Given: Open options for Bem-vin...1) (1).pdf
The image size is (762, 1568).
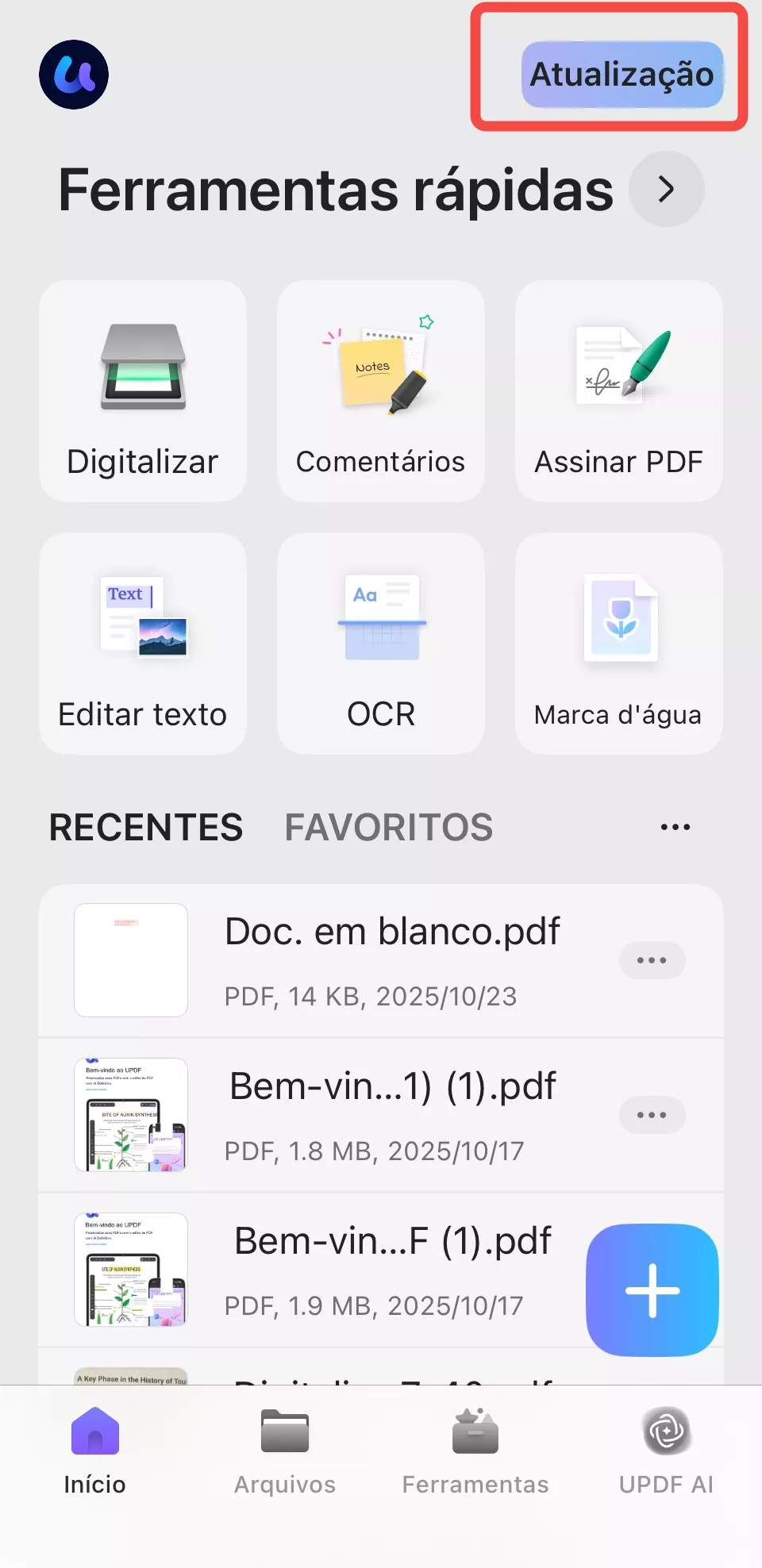Looking at the screenshot, I should click(652, 1114).
